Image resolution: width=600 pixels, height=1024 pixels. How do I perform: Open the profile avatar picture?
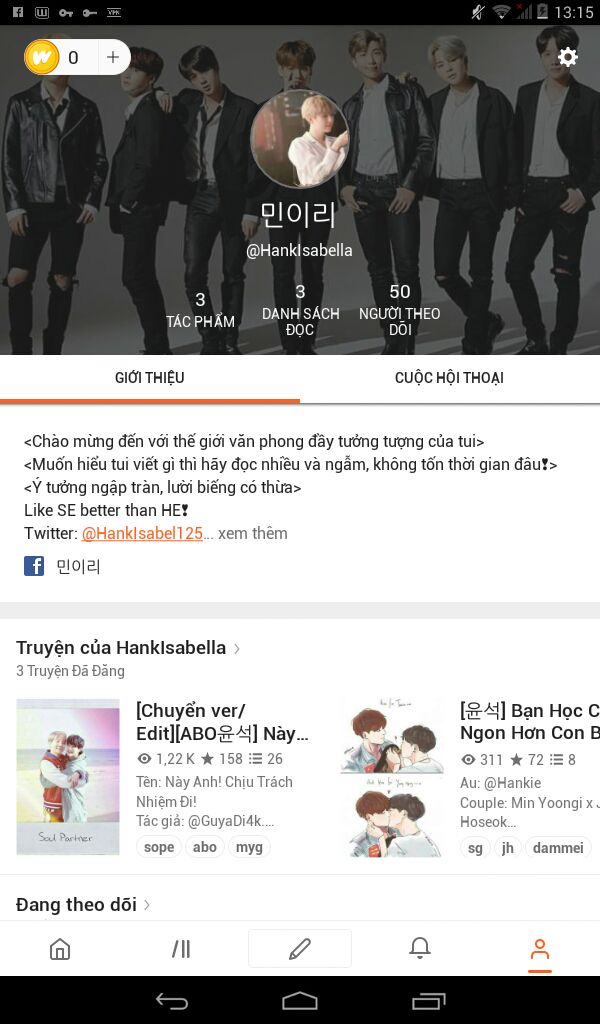pos(300,139)
